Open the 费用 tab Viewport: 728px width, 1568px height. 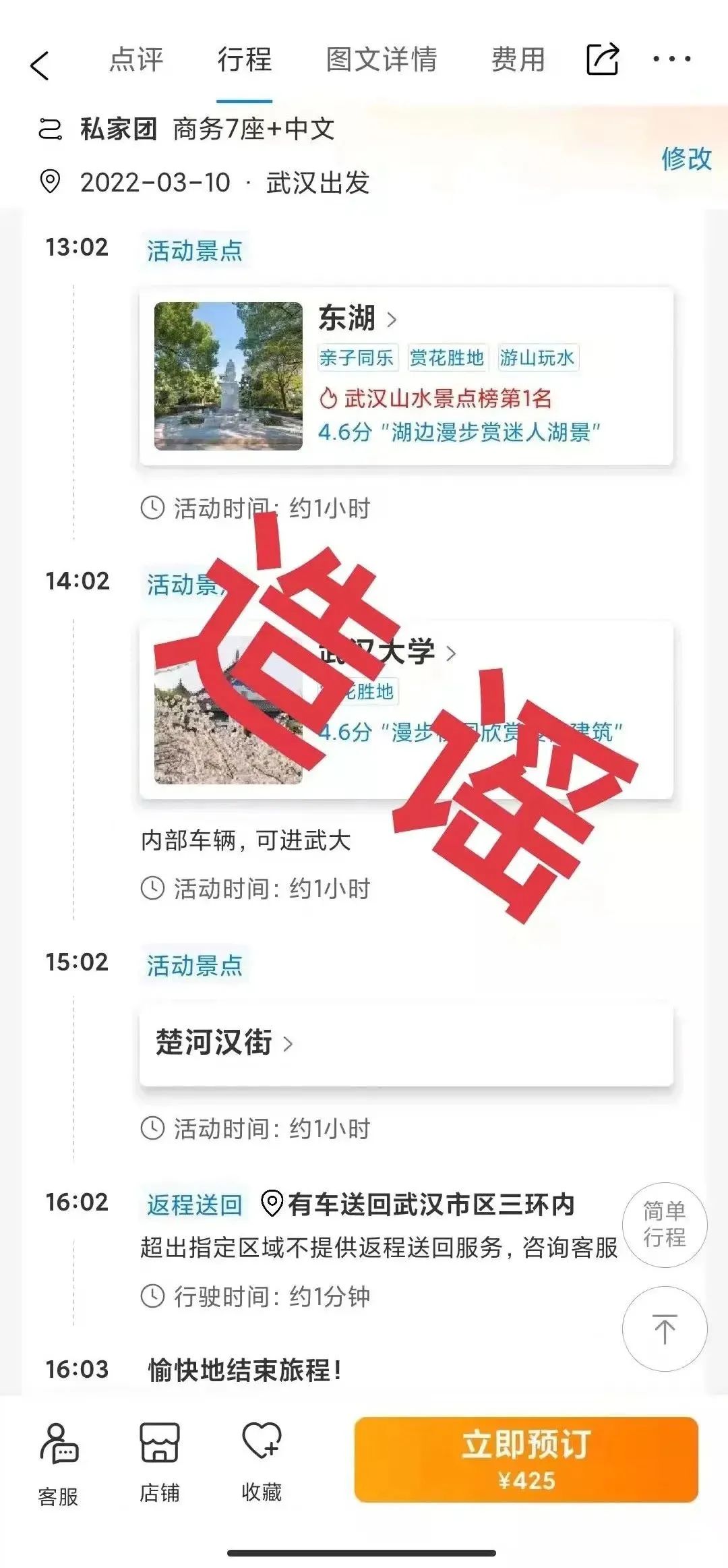click(518, 59)
